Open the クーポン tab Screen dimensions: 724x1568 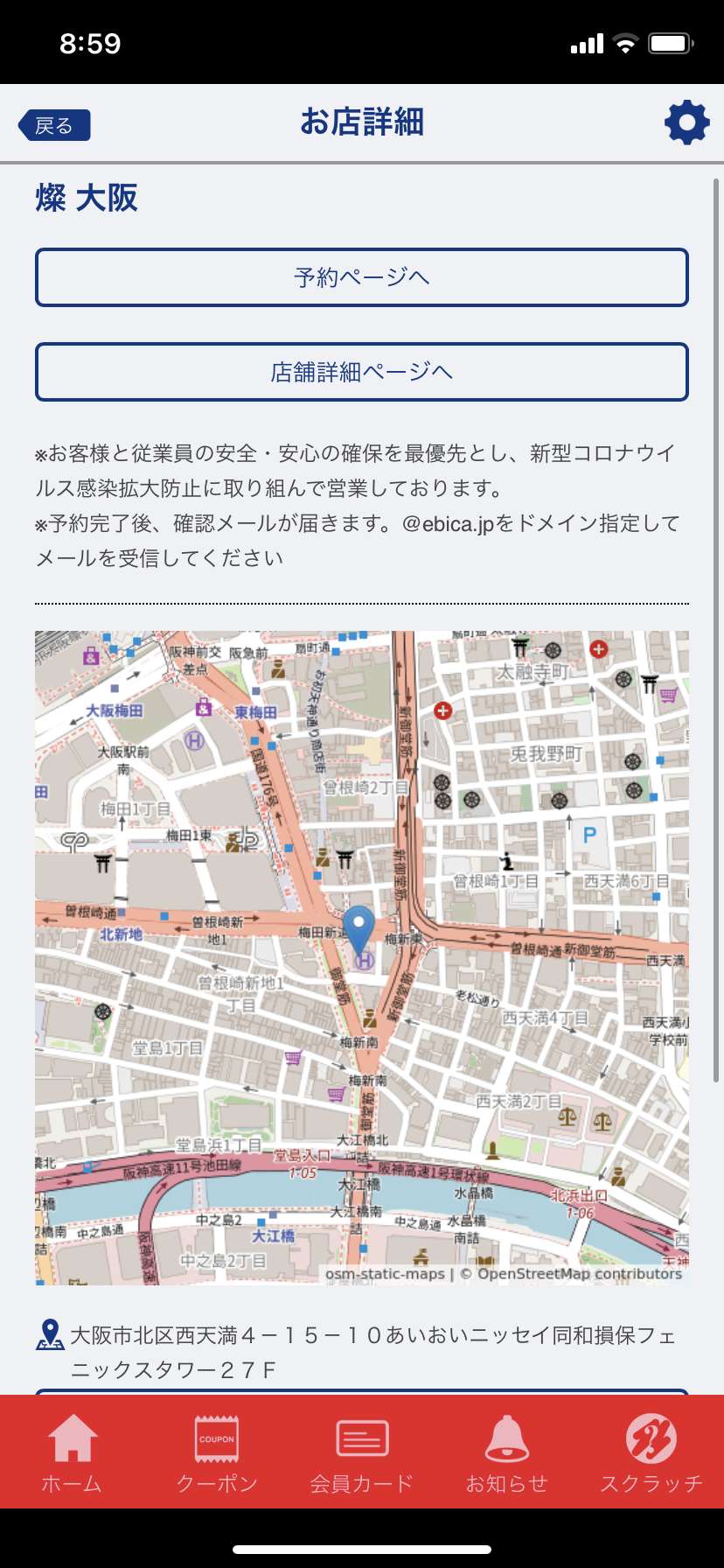[217, 1452]
